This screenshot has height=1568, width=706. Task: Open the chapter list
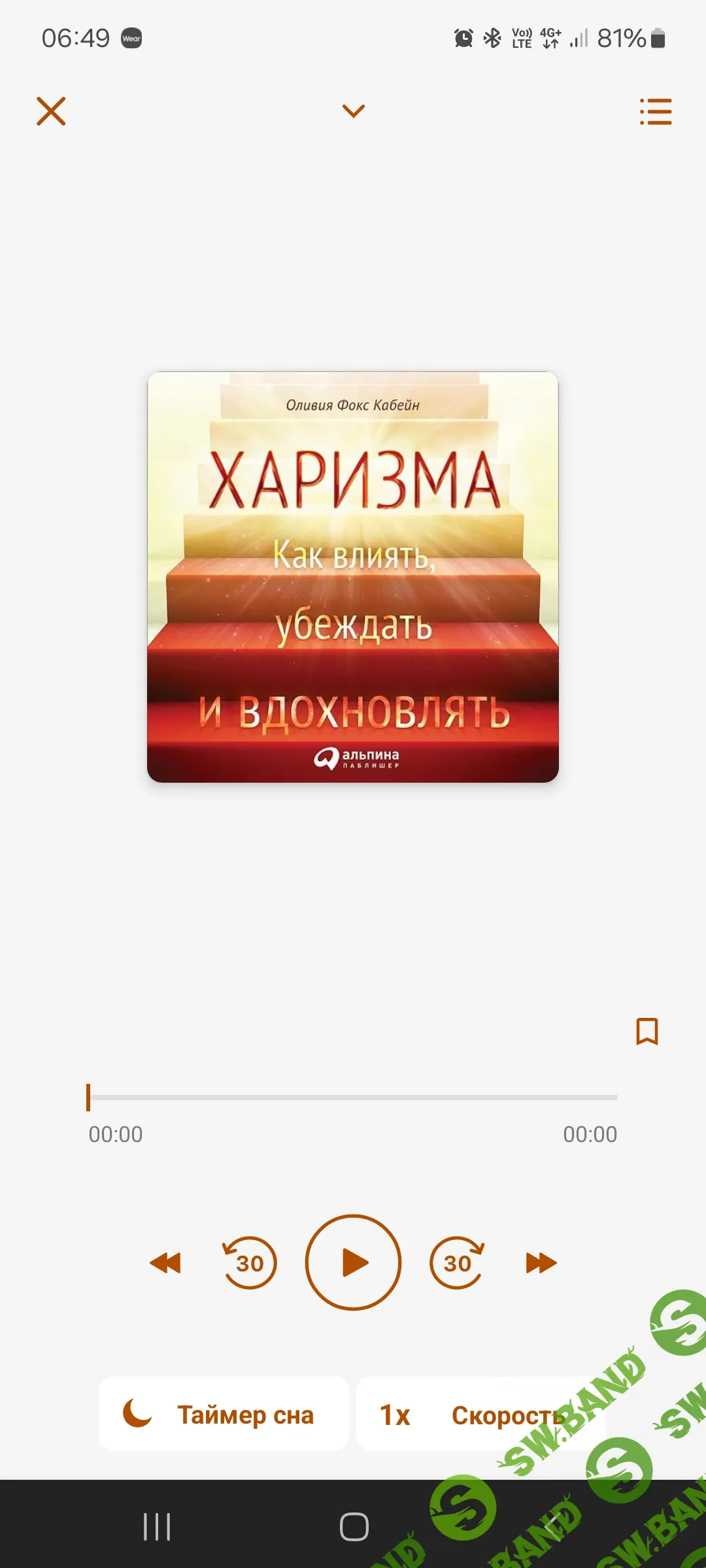click(656, 112)
